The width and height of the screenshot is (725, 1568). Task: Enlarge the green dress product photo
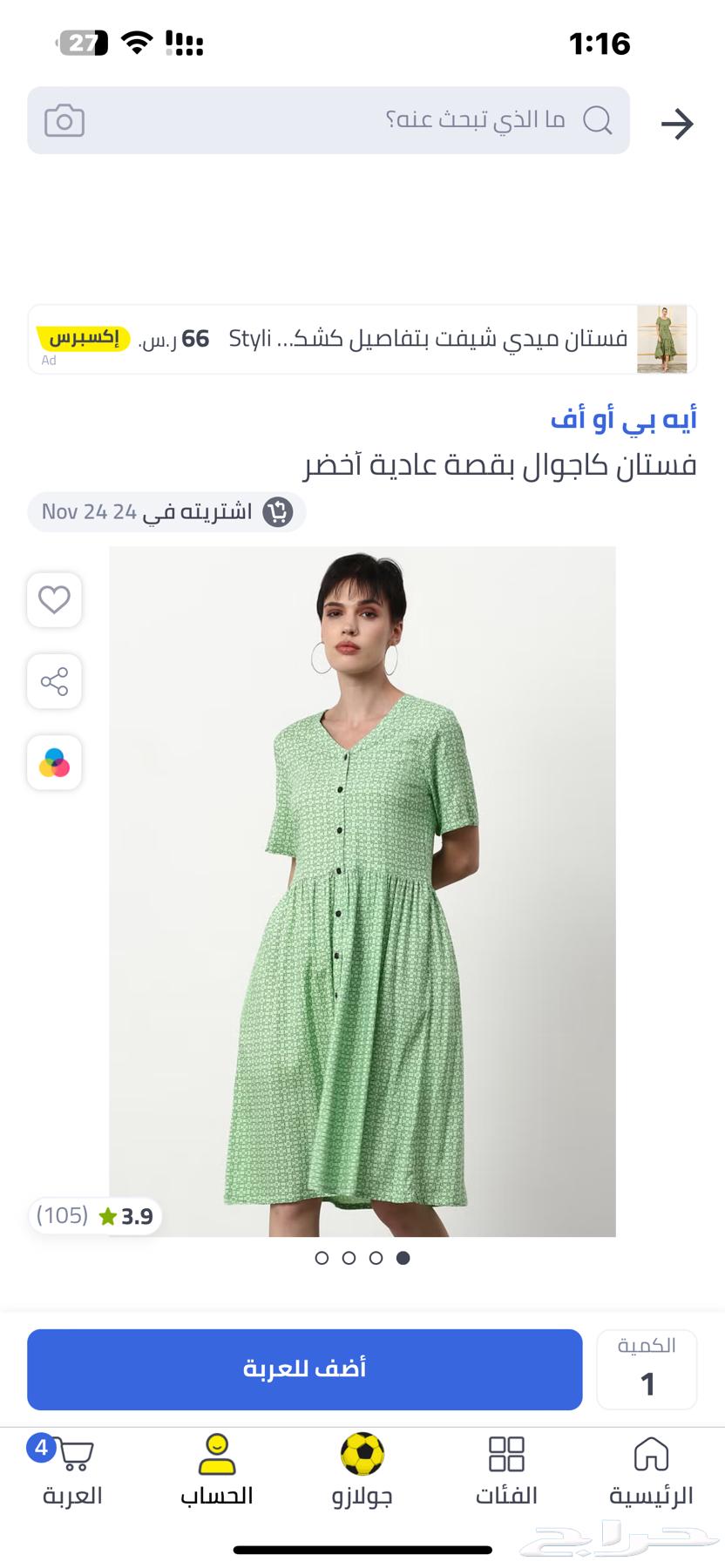point(362,890)
